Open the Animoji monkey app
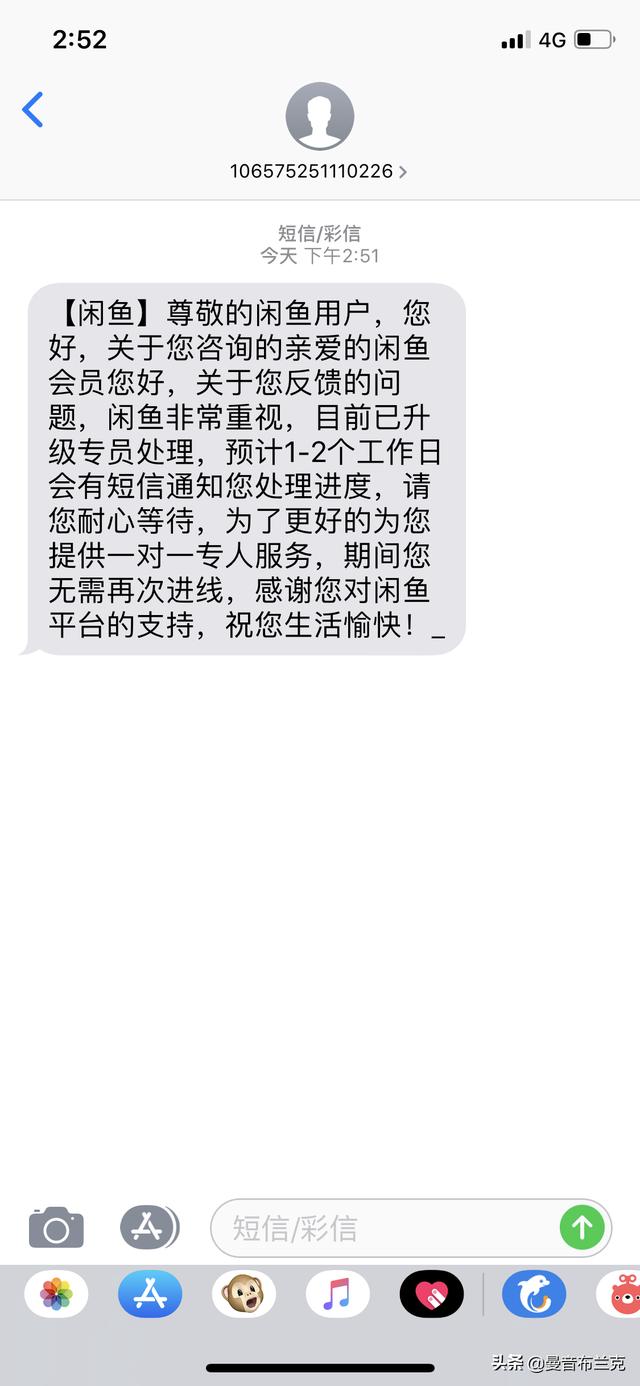This screenshot has height=1386, width=640. [x=244, y=1294]
